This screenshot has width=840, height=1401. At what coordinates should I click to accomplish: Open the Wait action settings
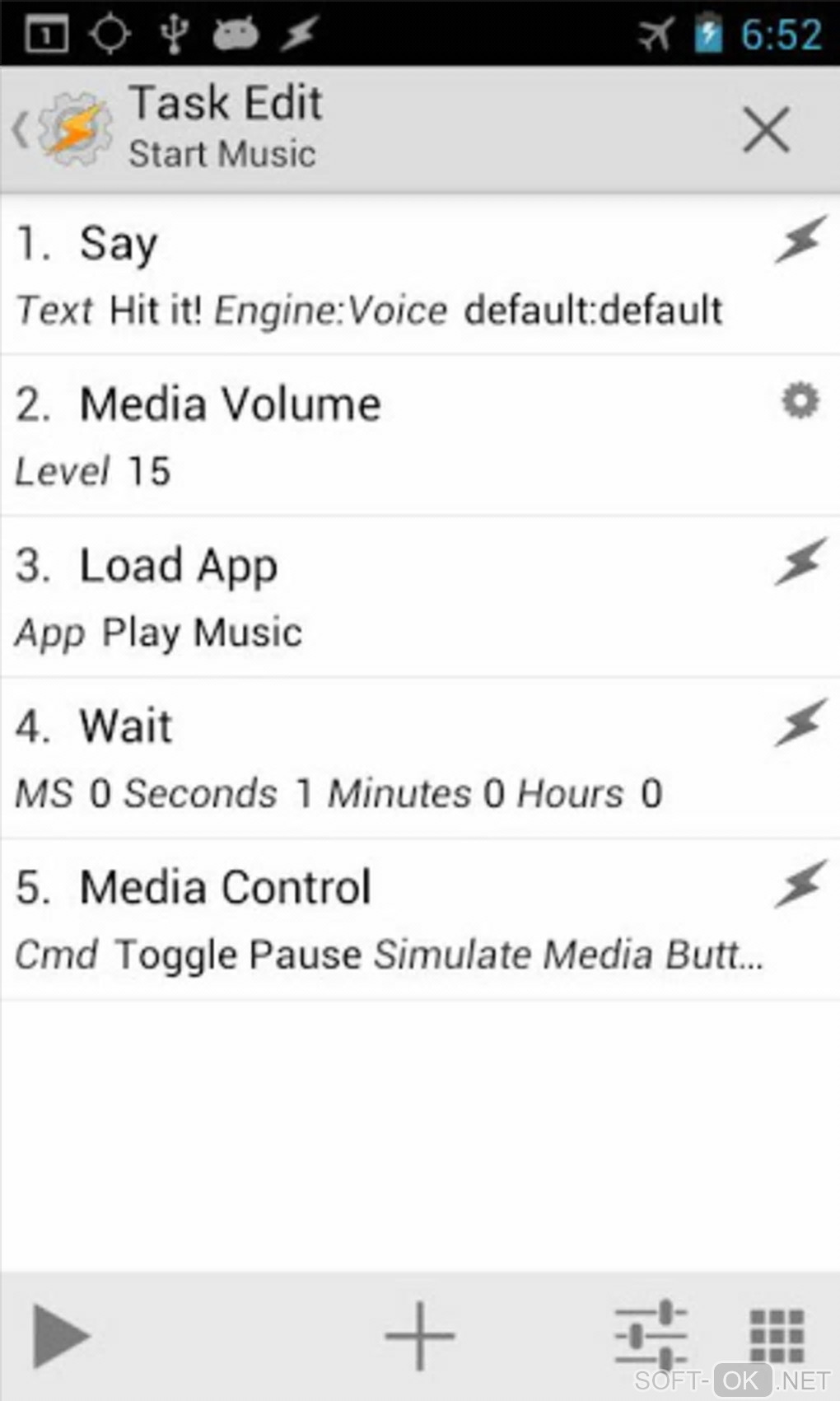click(x=371, y=759)
